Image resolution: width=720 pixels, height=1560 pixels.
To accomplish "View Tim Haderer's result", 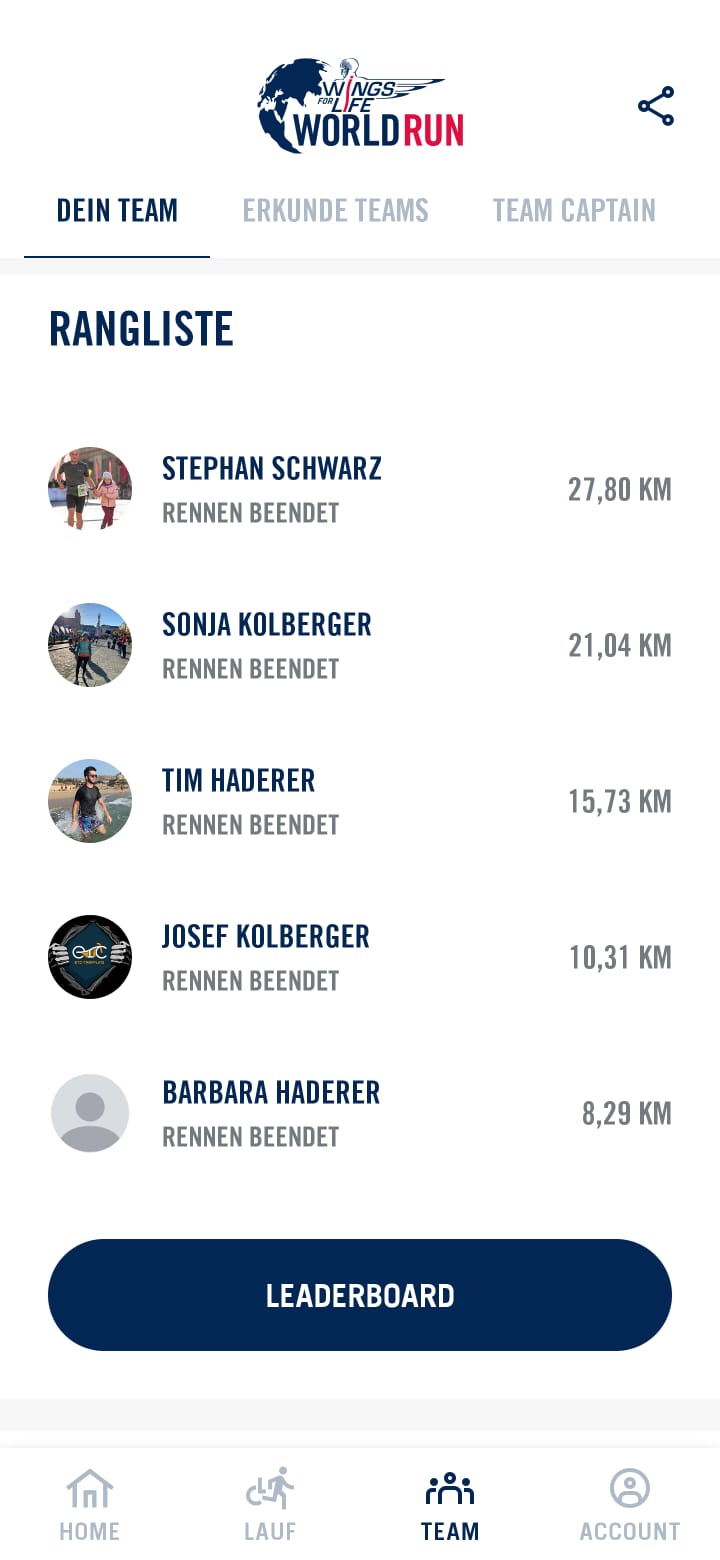I will pyautogui.click(x=239, y=800).
